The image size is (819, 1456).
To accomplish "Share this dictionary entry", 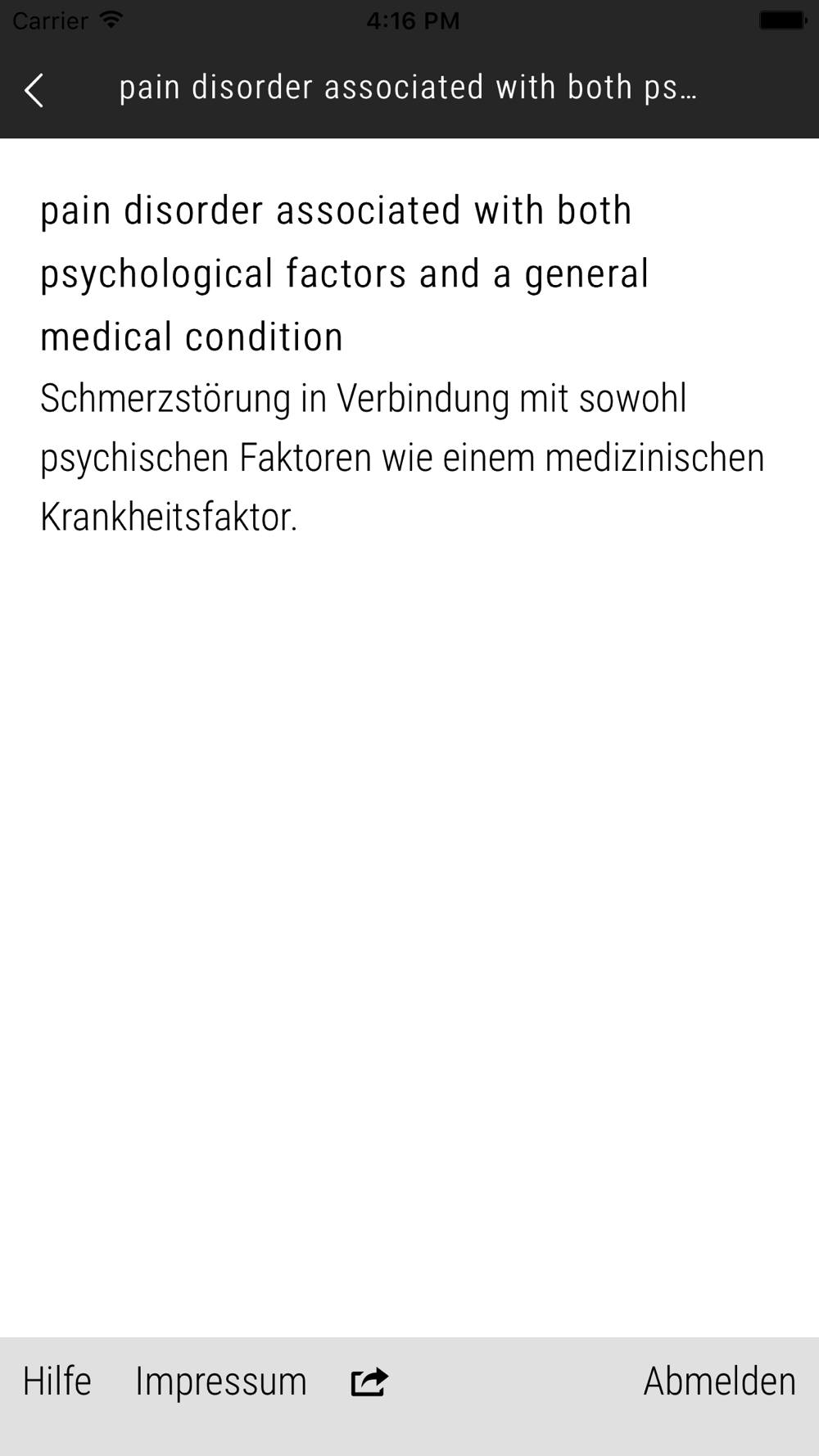I will (x=369, y=1381).
